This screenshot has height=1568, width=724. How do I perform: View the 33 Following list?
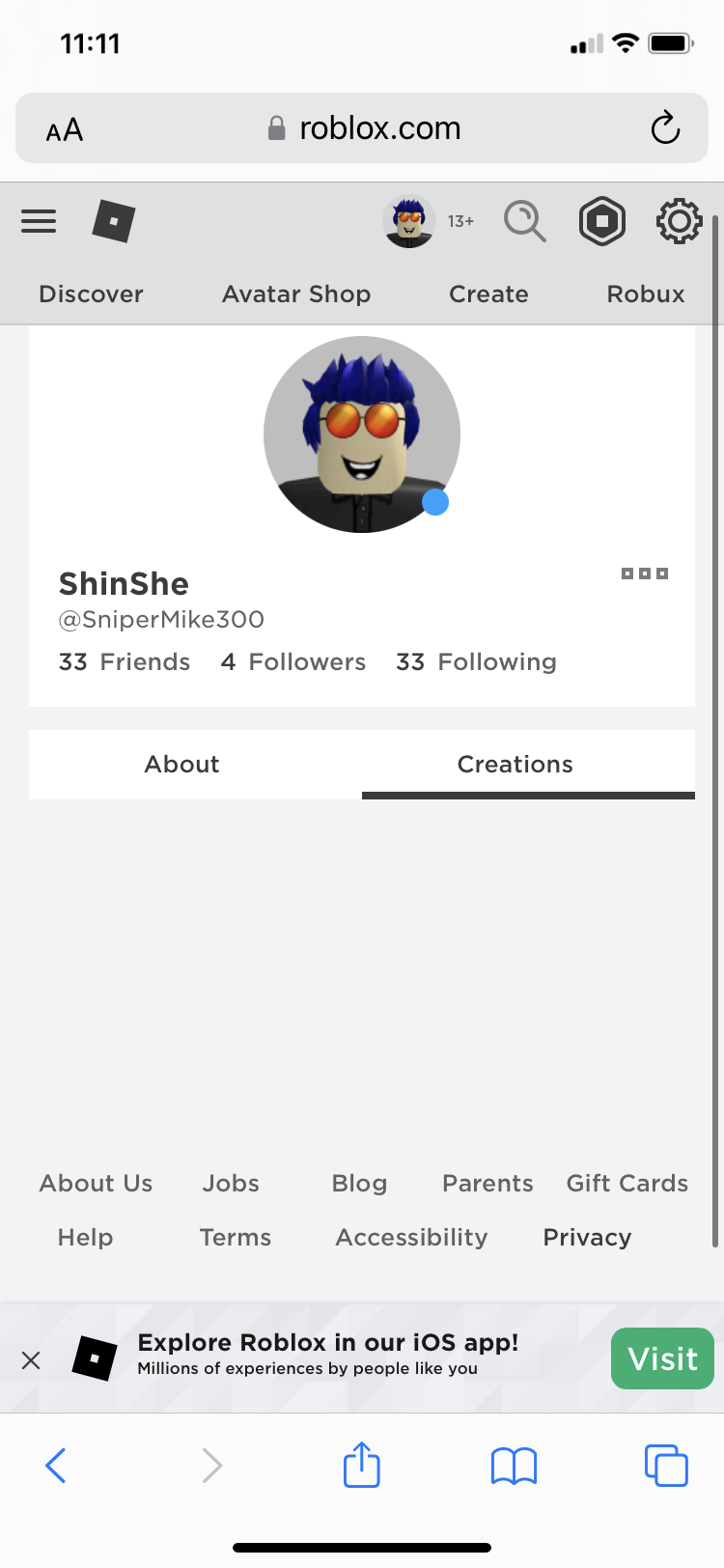point(476,662)
